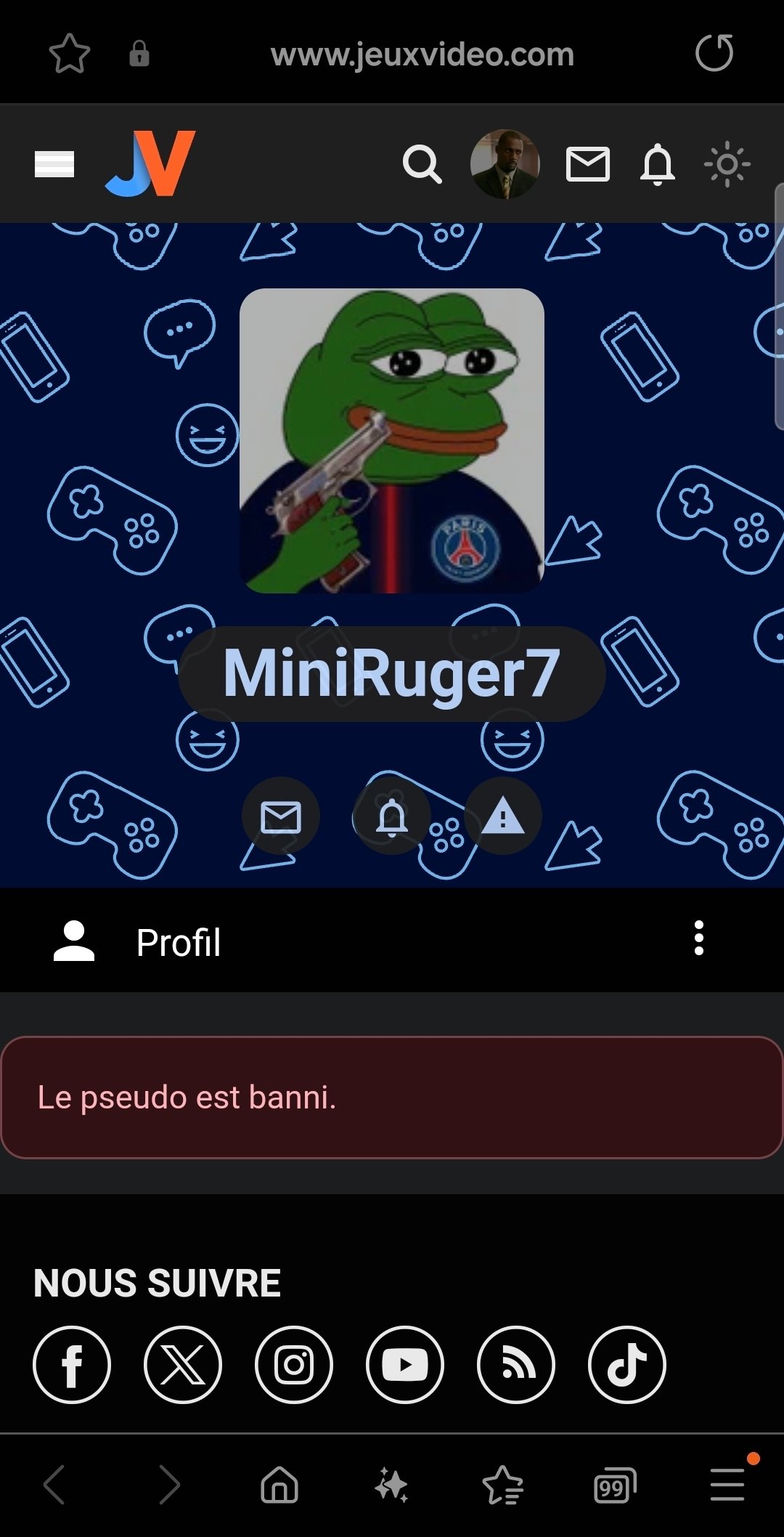784x1537 pixels.
Task: Go to the browser home page
Action: [279, 1485]
